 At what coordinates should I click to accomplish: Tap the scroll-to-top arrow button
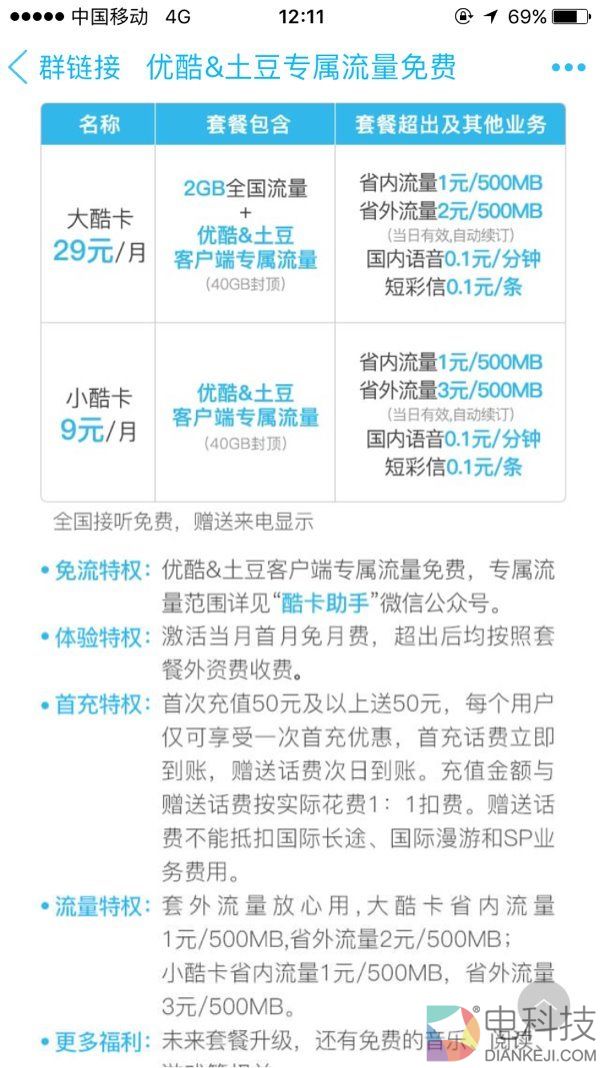(543, 1003)
